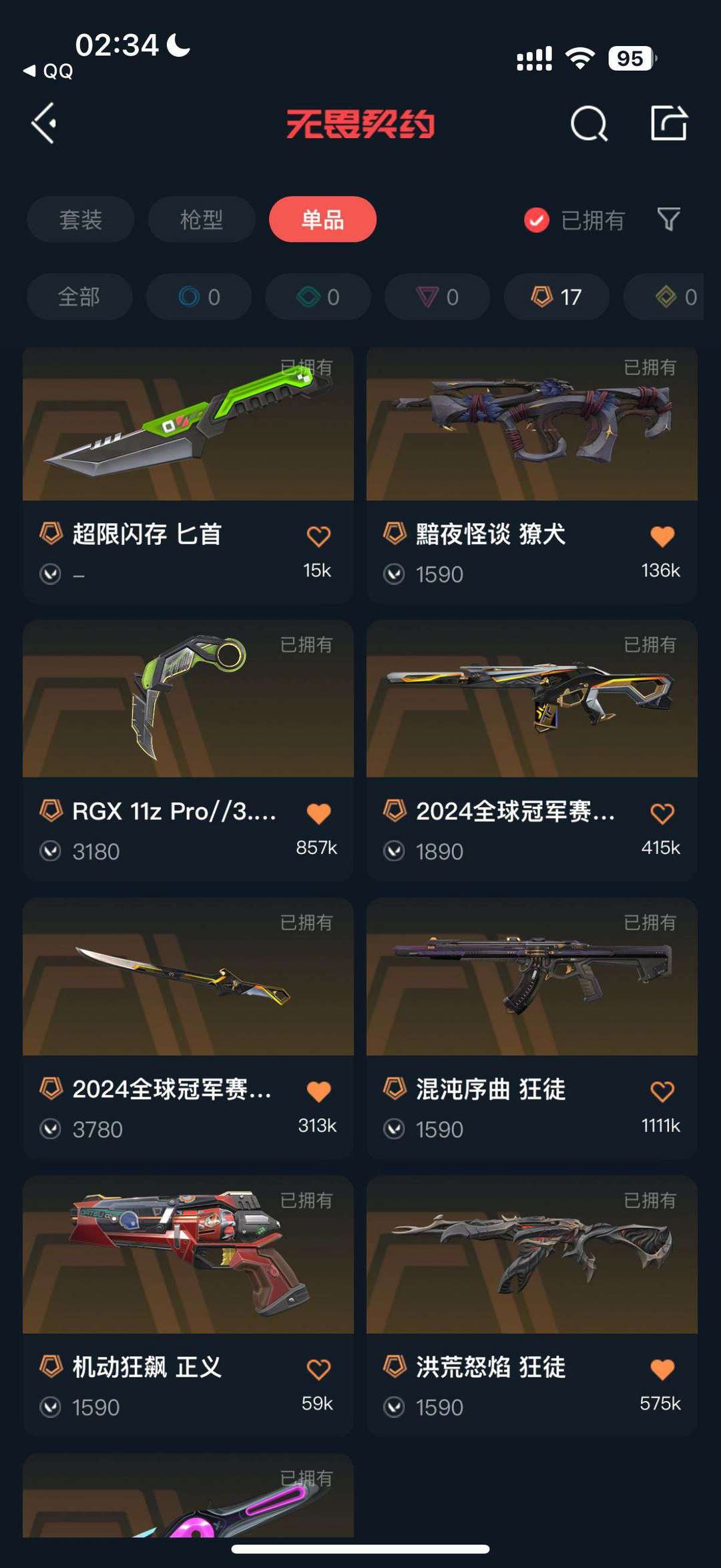
Task: Unlike the 洪荒怒焰 狂徒 skin
Action: (662, 1369)
